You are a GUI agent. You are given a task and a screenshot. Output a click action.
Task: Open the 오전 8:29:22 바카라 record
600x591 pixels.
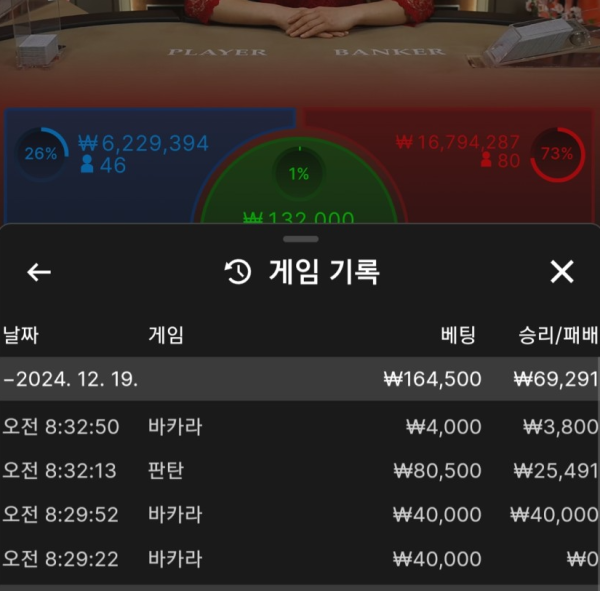tap(300, 559)
